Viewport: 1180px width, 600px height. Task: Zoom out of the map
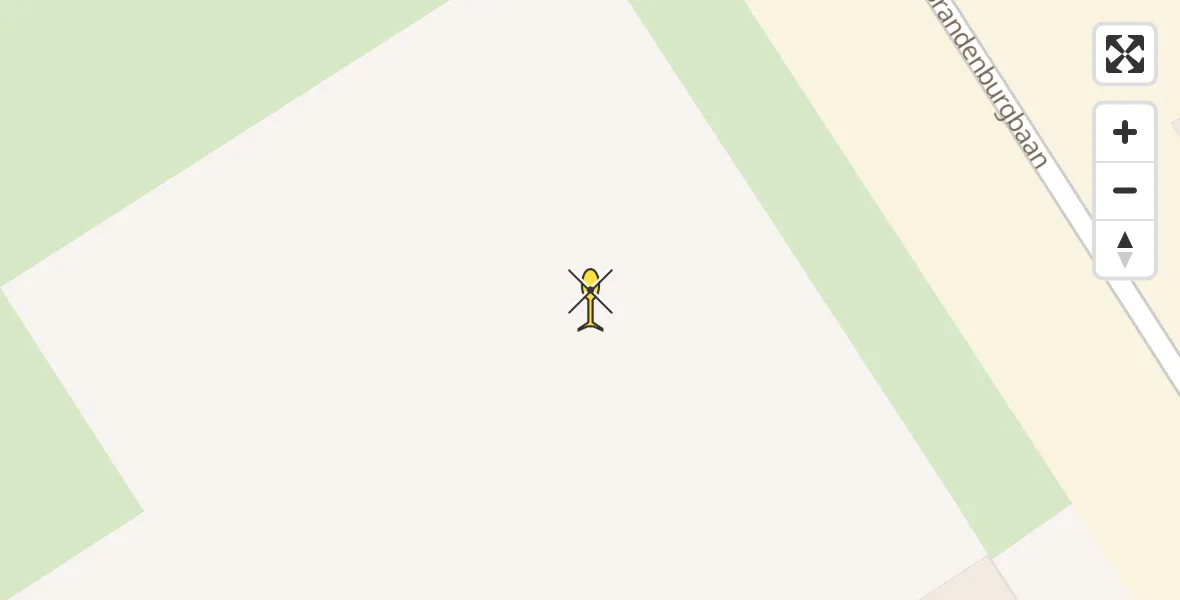pyautogui.click(x=1125, y=191)
